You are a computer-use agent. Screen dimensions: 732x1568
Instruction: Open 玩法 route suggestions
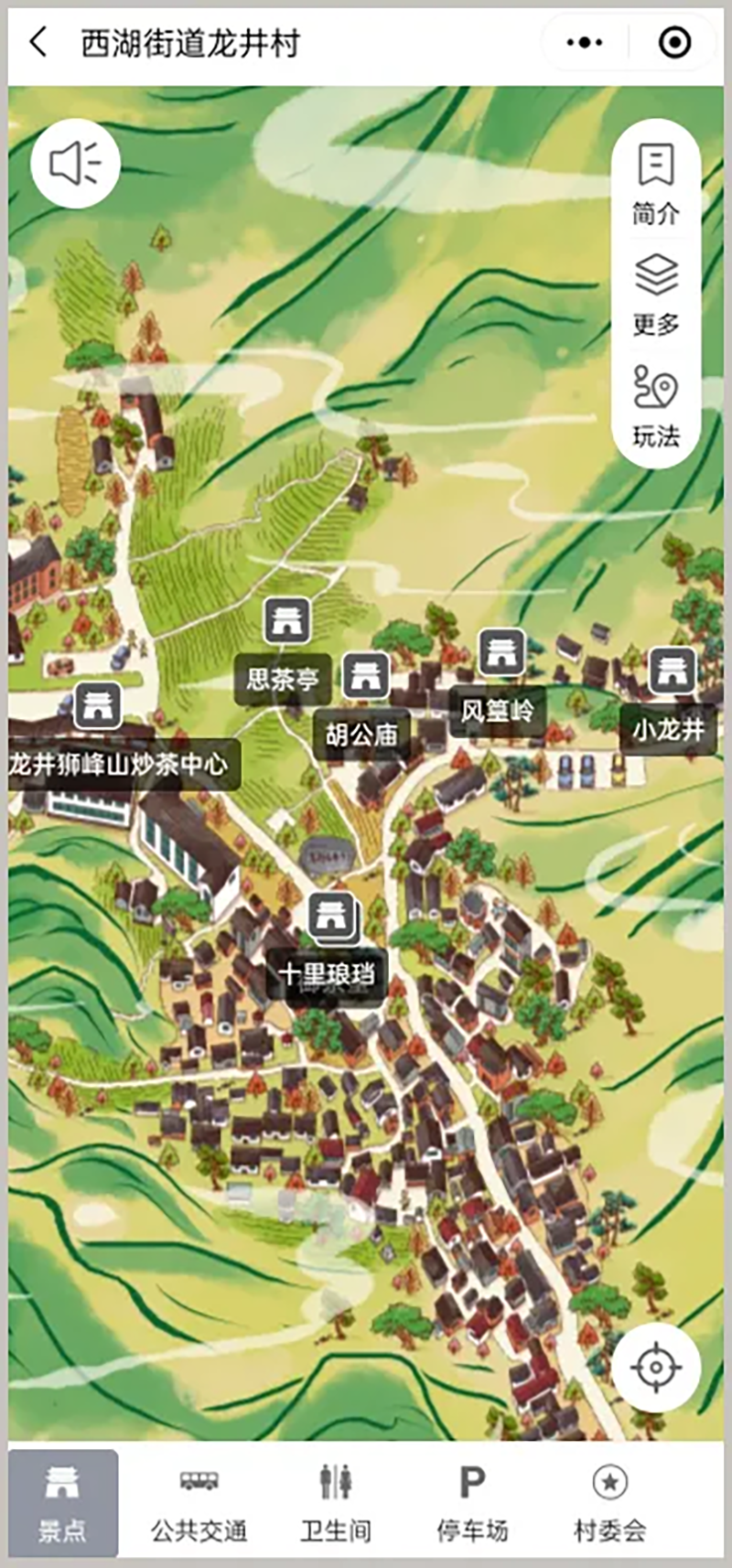point(656,406)
